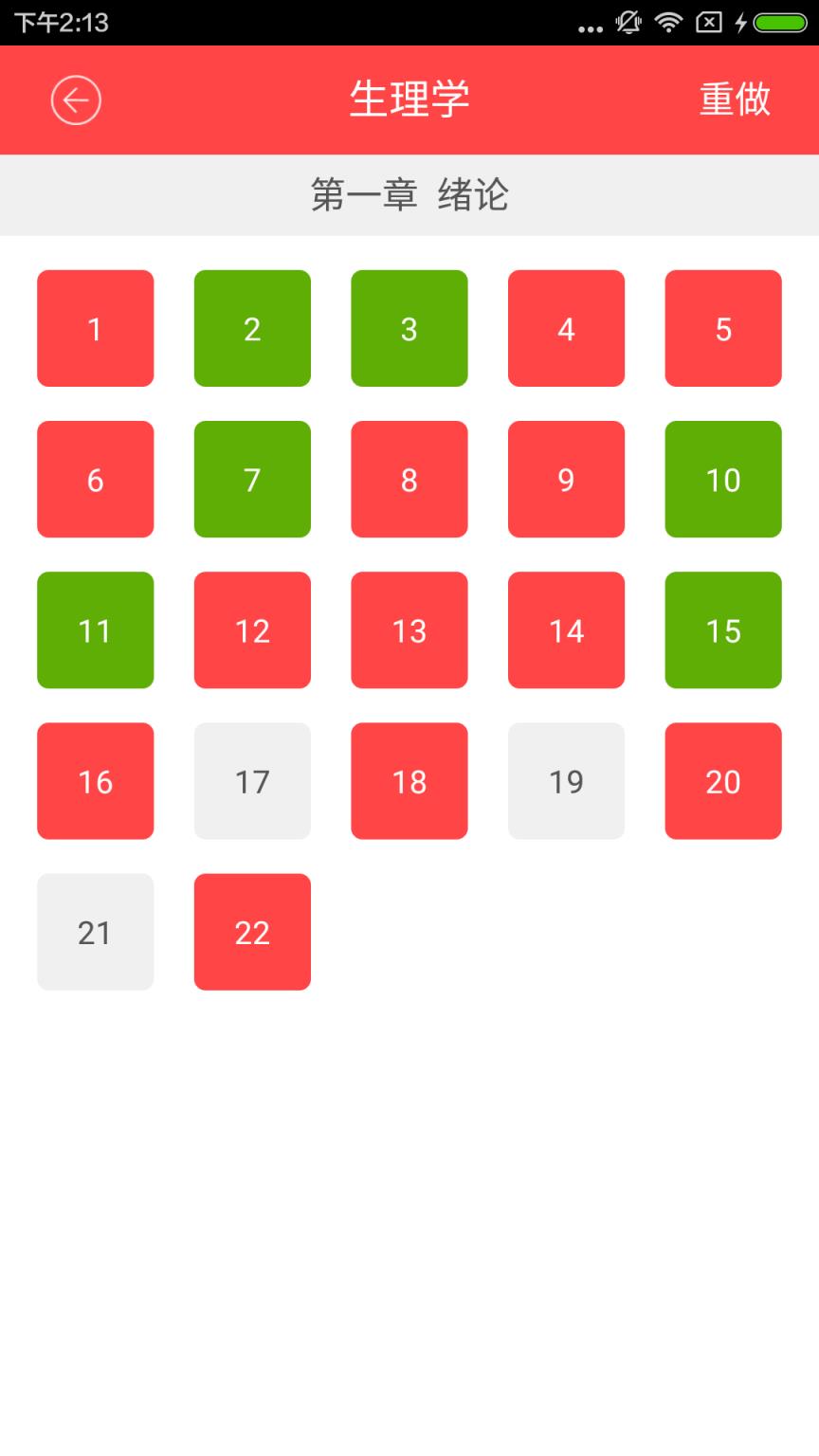Tap the 生理学 title text

[409, 100]
